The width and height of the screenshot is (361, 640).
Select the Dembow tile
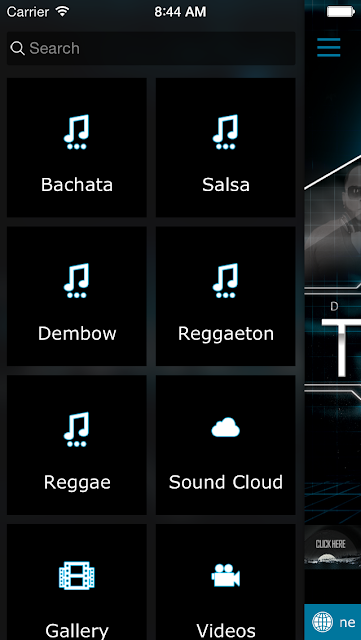[x=77, y=296]
